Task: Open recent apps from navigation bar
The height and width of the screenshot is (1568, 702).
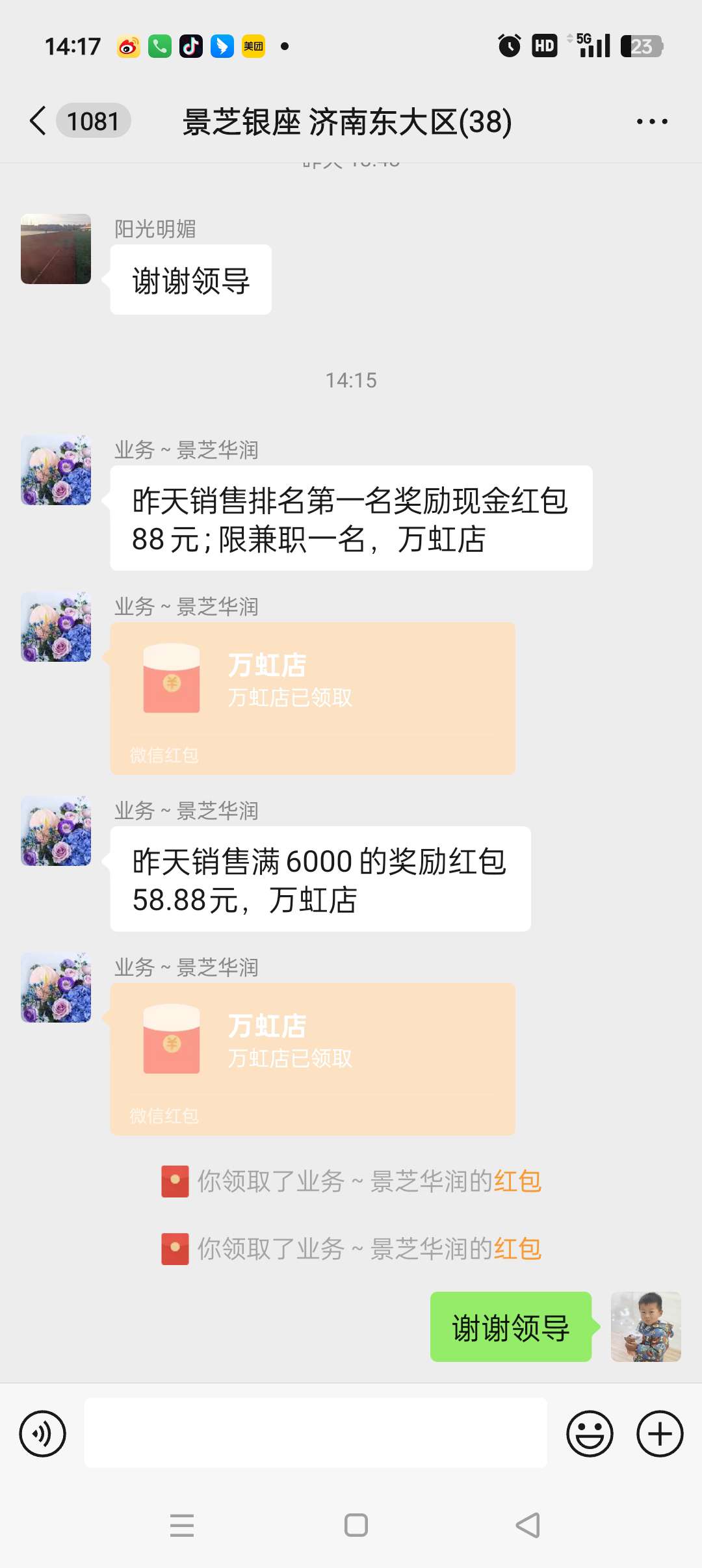Action: tap(182, 1524)
